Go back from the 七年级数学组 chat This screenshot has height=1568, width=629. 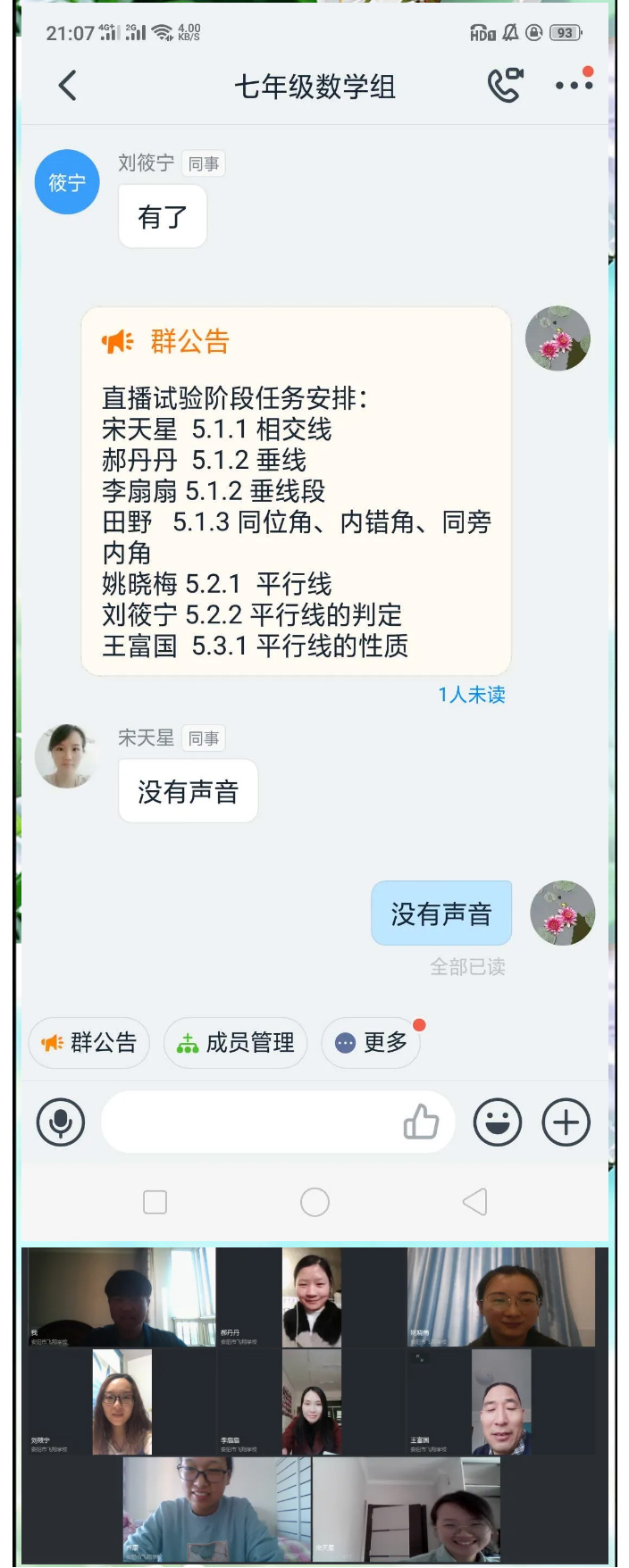[68, 86]
